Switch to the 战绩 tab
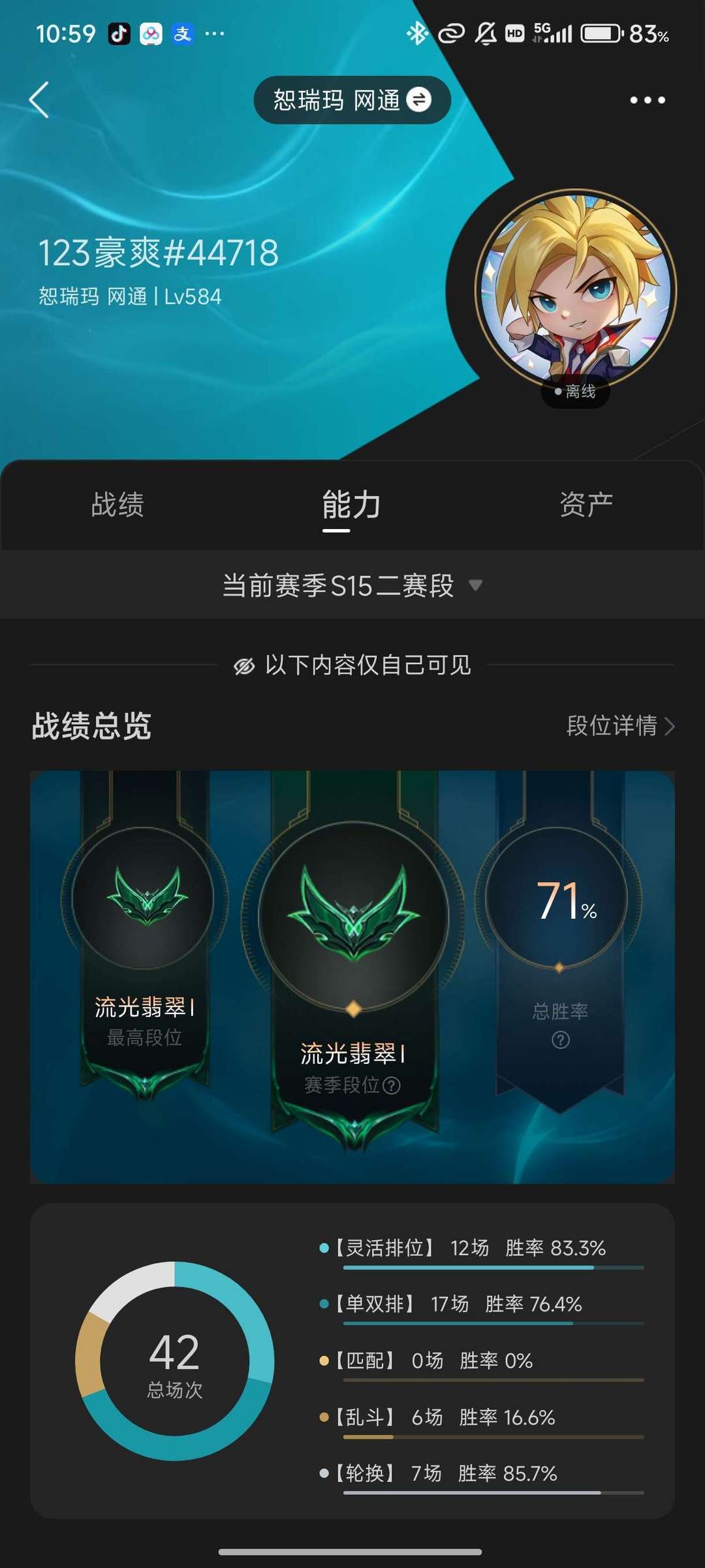This screenshot has height=1568, width=705. click(x=117, y=505)
